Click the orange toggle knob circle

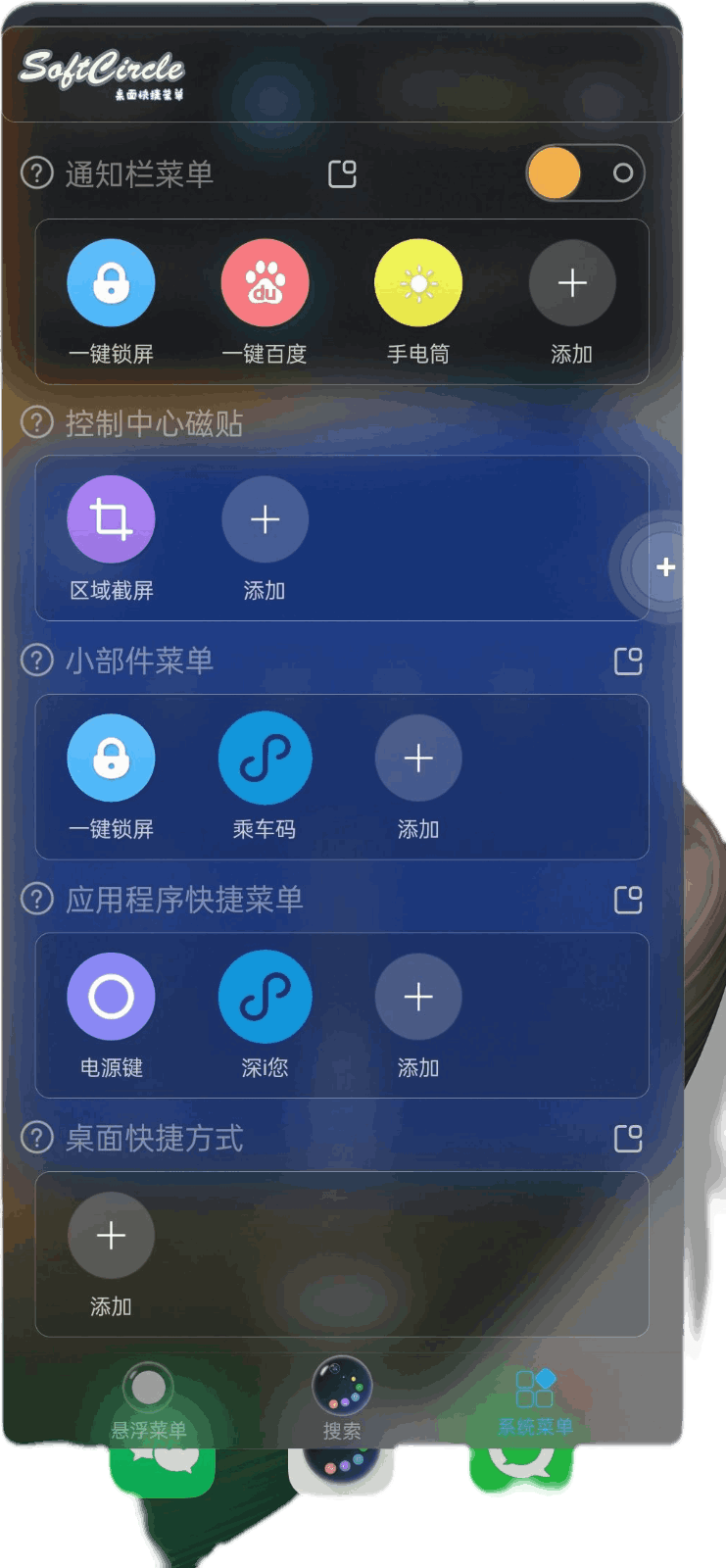pos(555,172)
